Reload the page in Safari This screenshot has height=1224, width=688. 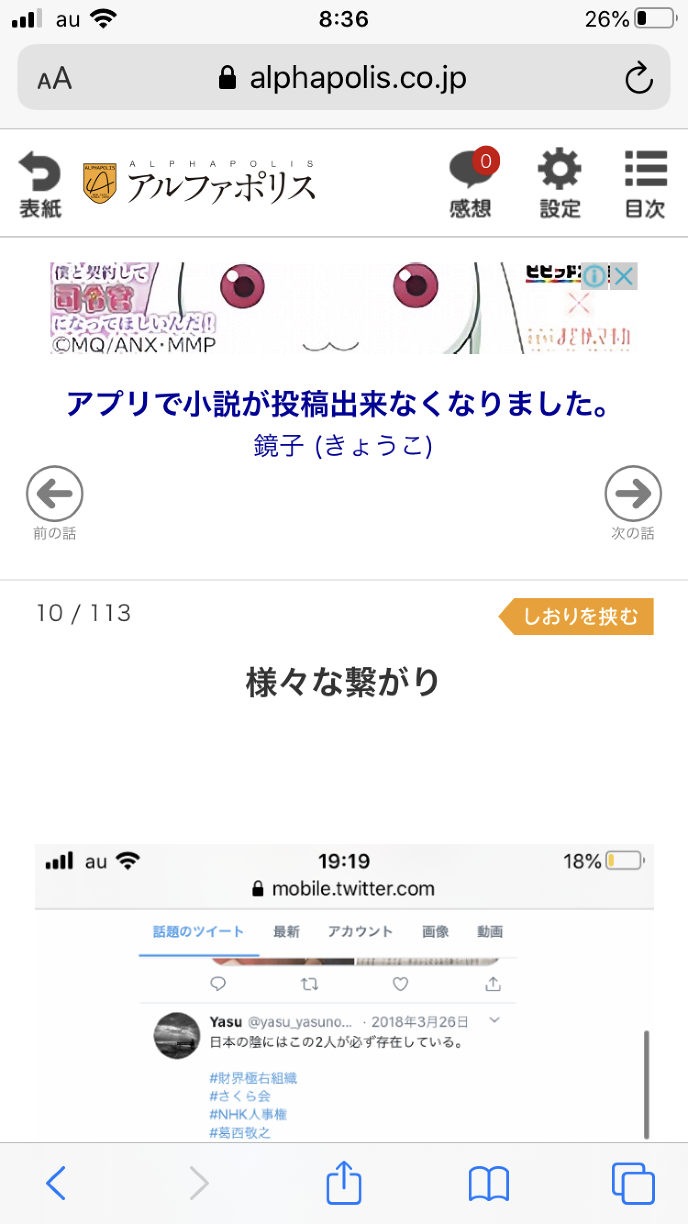pyautogui.click(x=638, y=78)
